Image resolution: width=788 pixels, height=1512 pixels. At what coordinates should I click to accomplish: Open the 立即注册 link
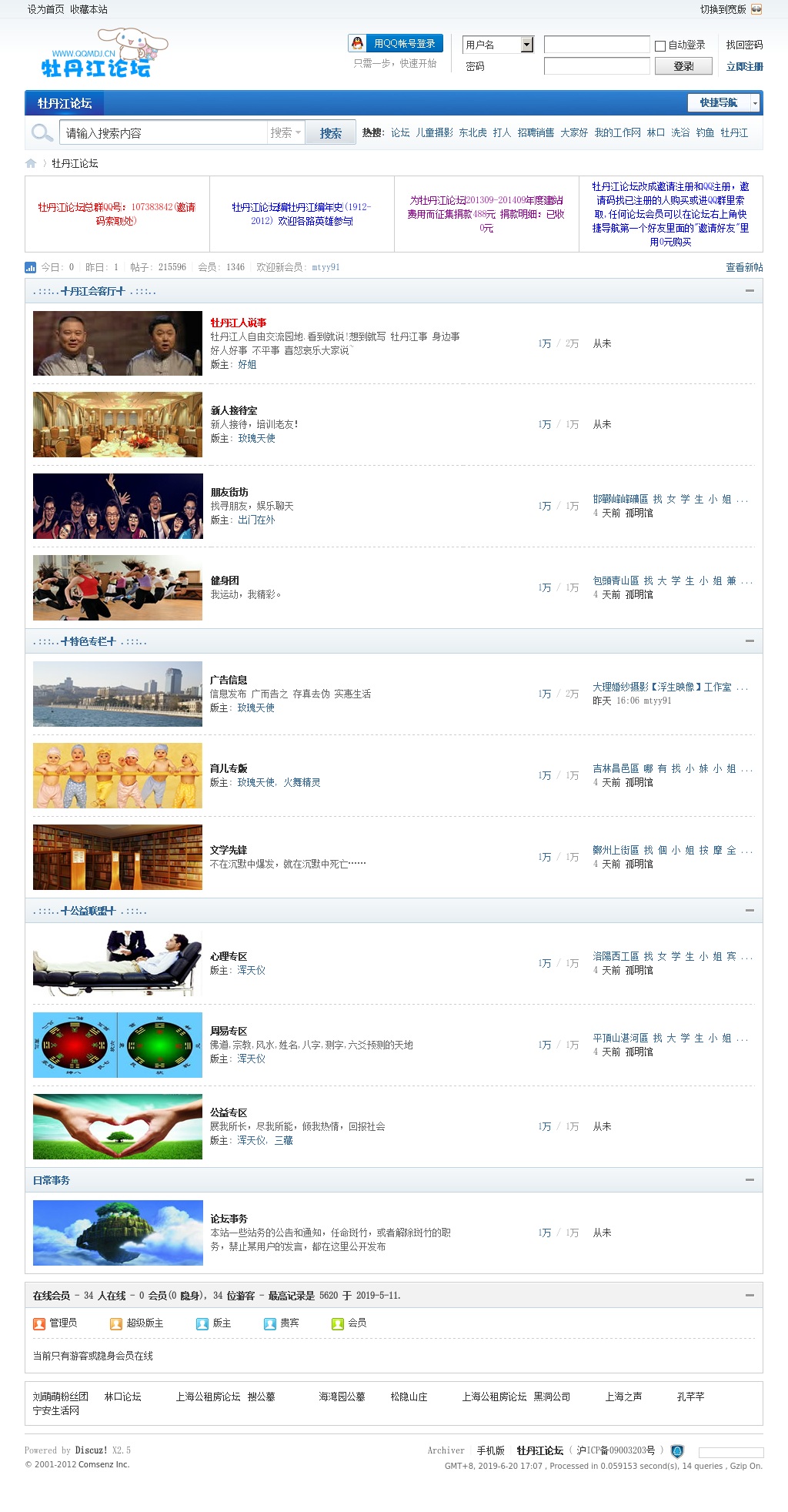point(744,67)
